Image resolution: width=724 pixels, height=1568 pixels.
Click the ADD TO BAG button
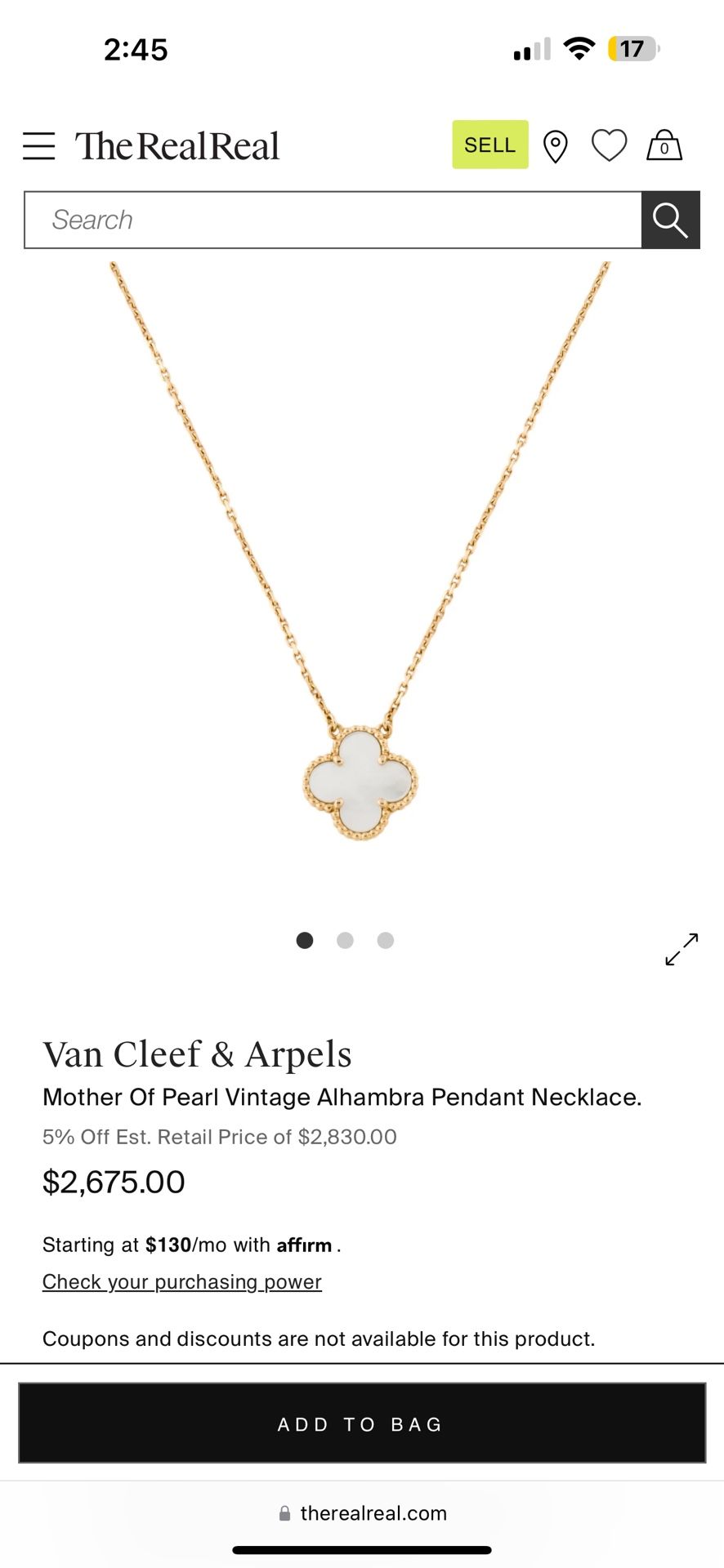[362, 1423]
